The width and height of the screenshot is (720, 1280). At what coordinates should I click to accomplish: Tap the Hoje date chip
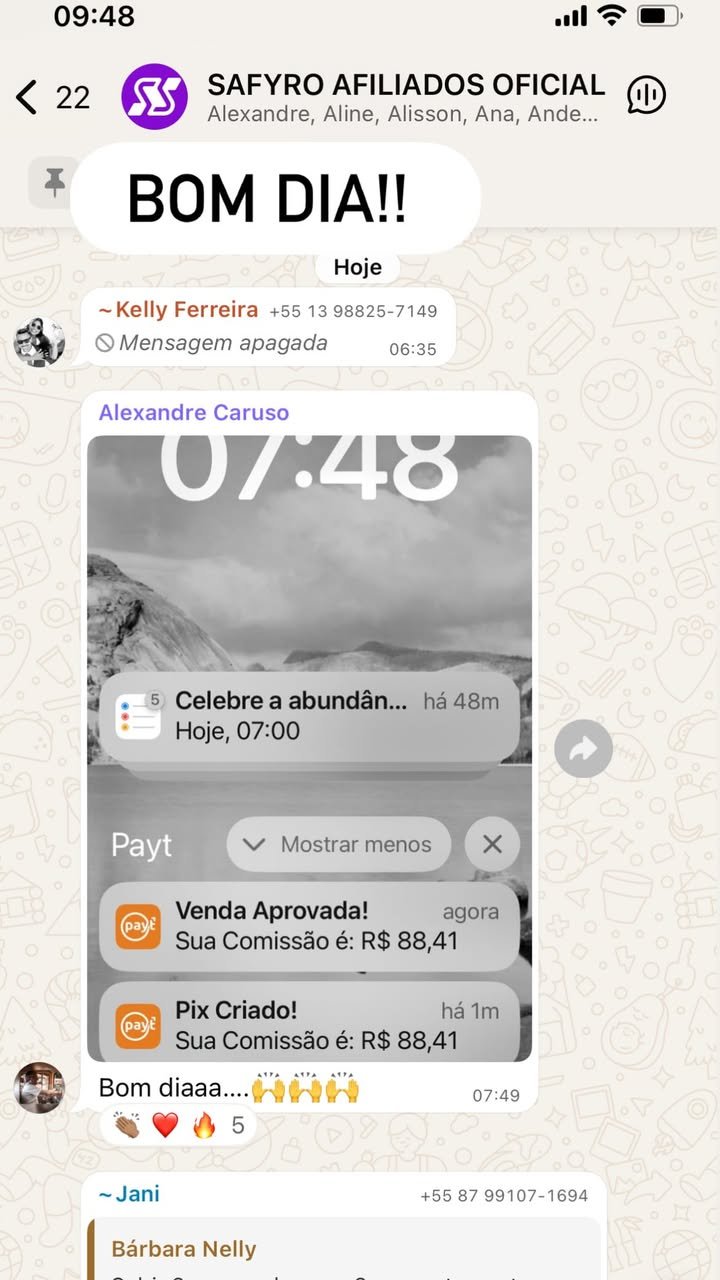(357, 266)
